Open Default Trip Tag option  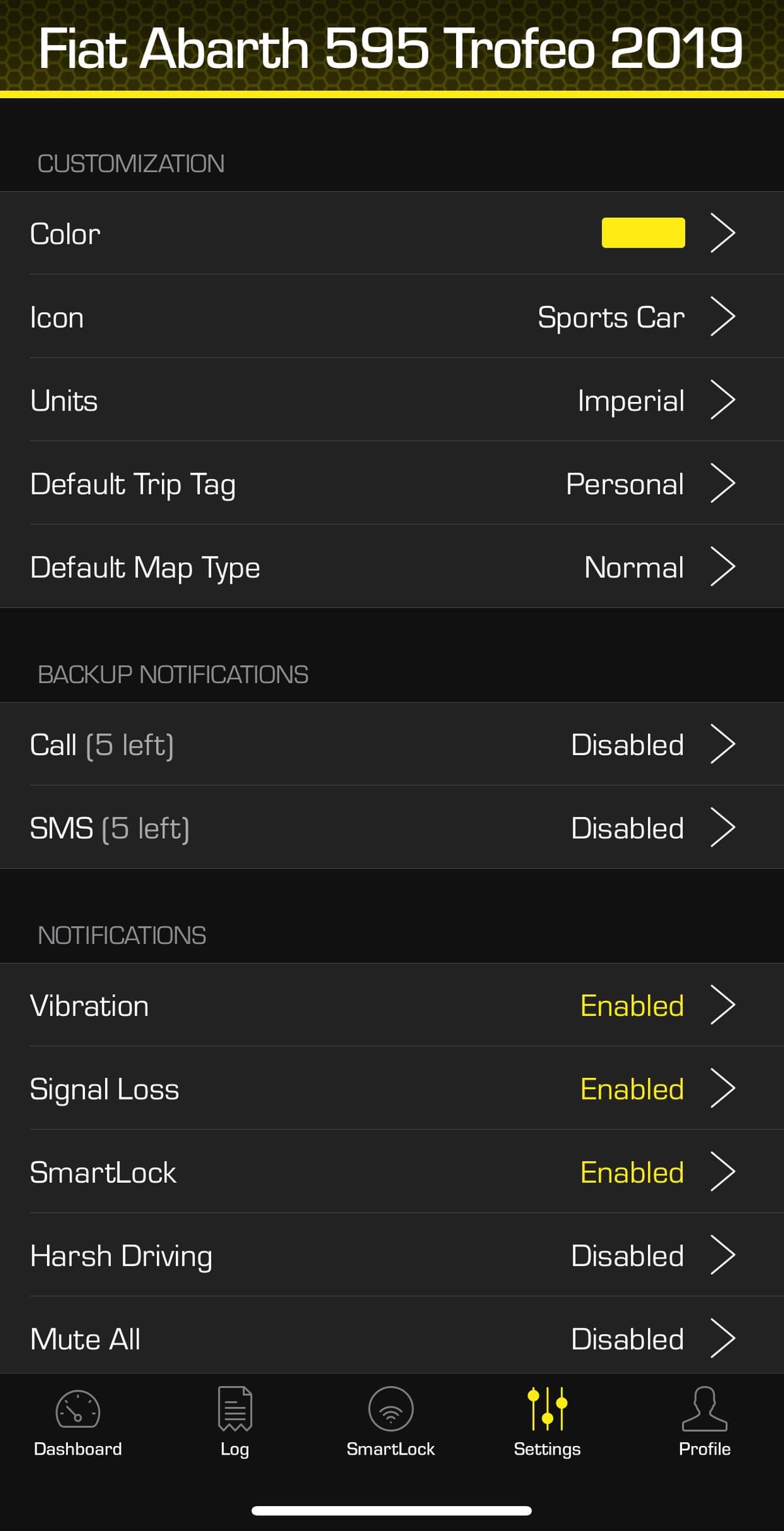pos(392,483)
